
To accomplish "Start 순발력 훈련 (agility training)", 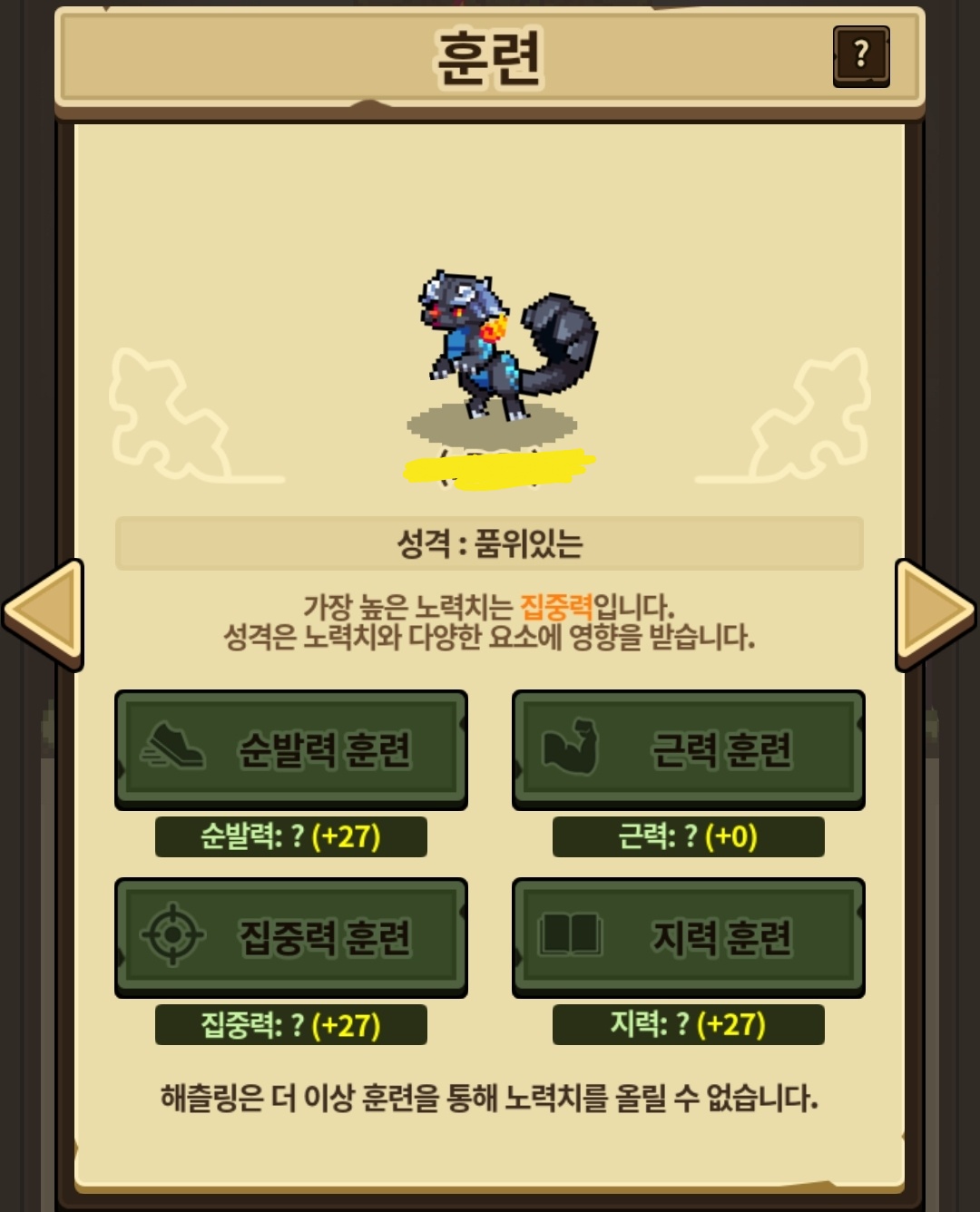I will tap(290, 749).
